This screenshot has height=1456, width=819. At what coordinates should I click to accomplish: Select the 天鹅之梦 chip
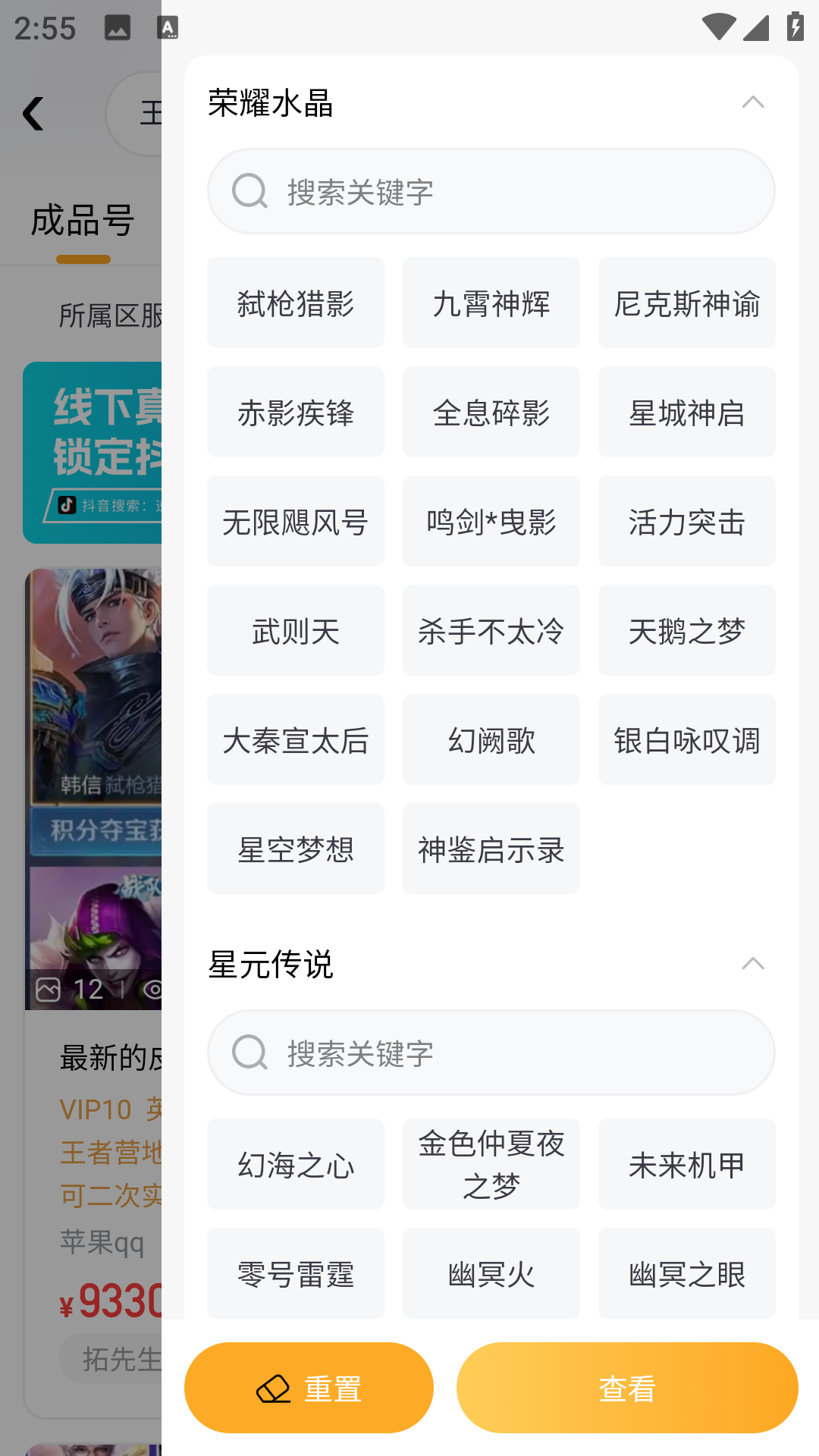[686, 631]
